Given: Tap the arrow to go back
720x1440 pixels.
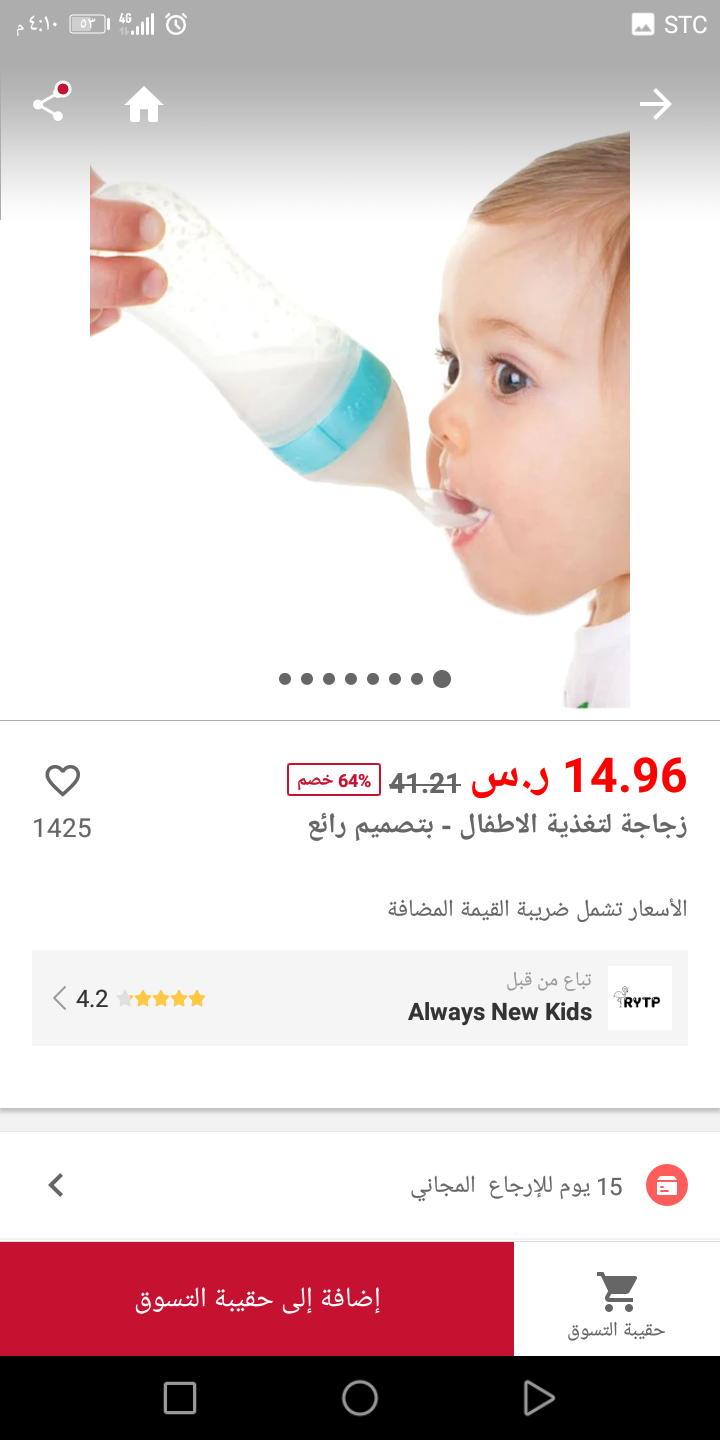Looking at the screenshot, I should pos(656,104).
